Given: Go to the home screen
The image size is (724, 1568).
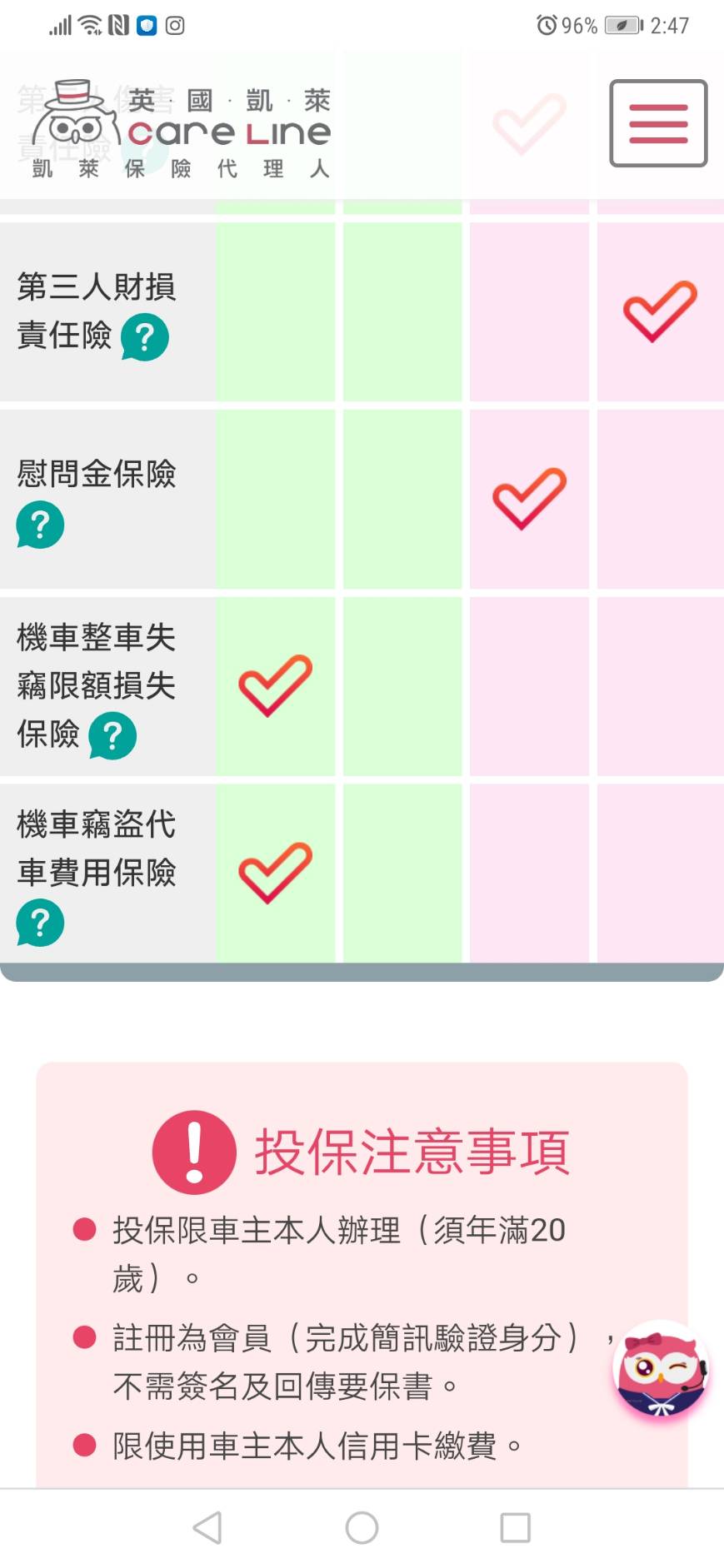Looking at the screenshot, I should point(362,1528).
